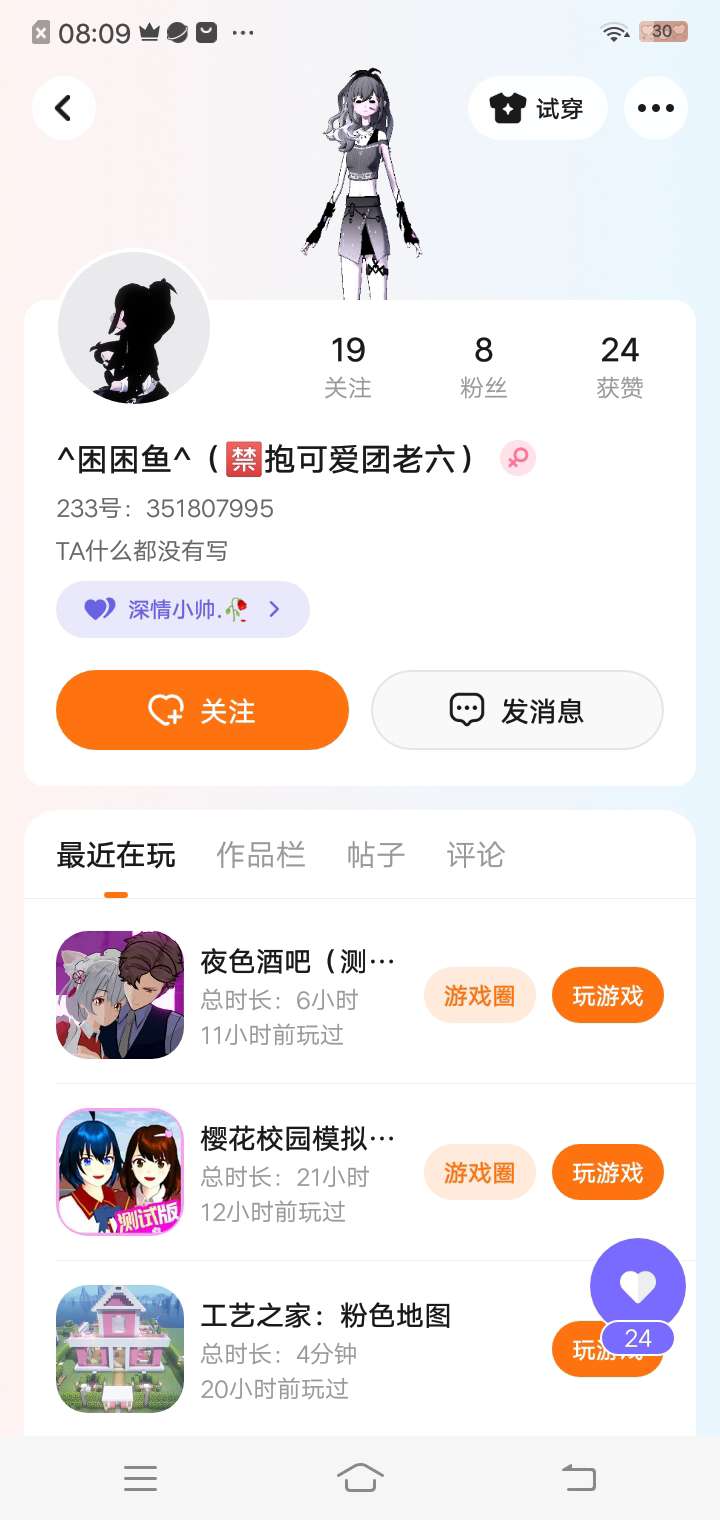Screen dimensions: 720x1520
Task: Send a message via 发消息
Action: 517,710
